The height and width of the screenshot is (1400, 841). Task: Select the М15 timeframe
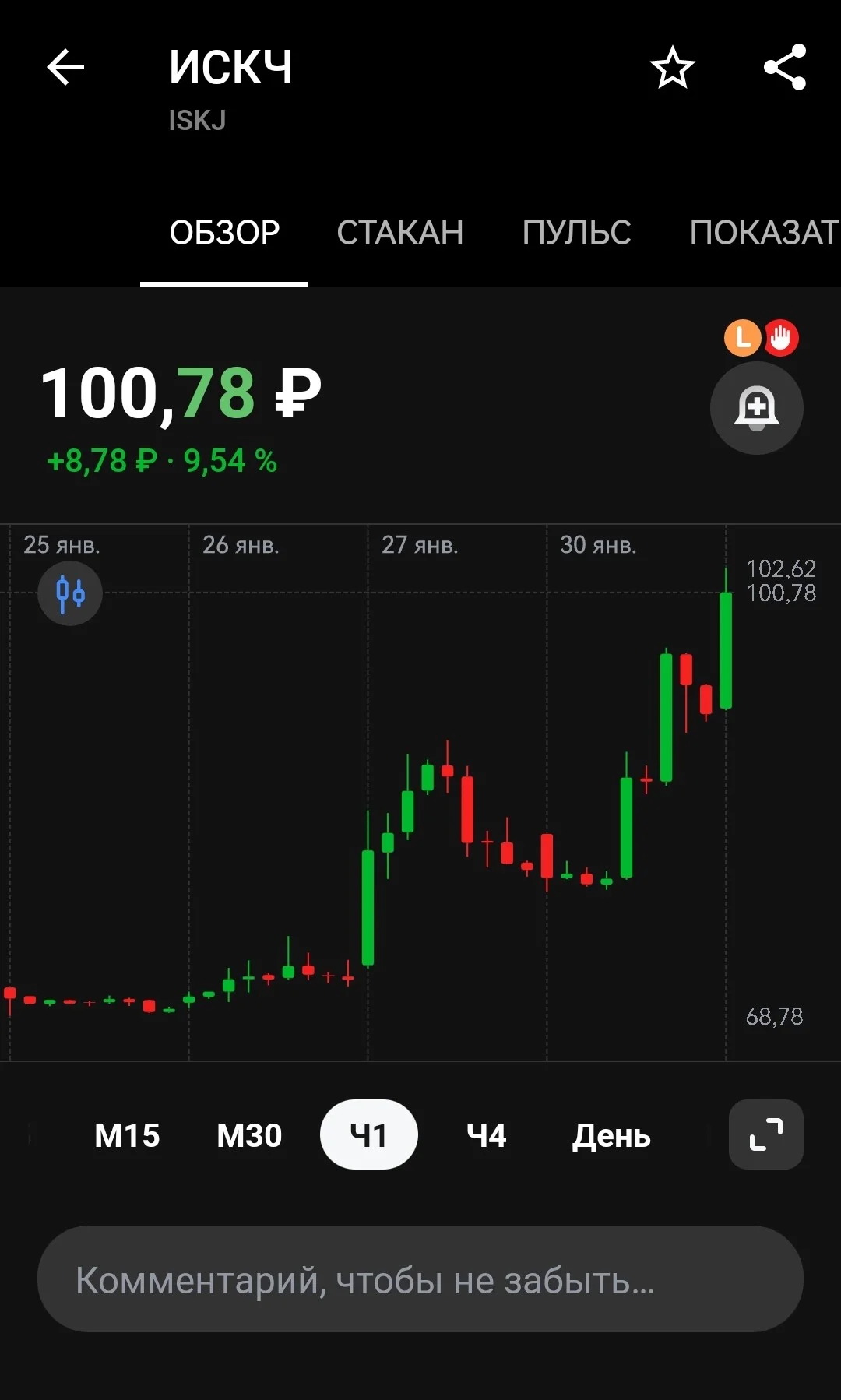pos(127,1135)
